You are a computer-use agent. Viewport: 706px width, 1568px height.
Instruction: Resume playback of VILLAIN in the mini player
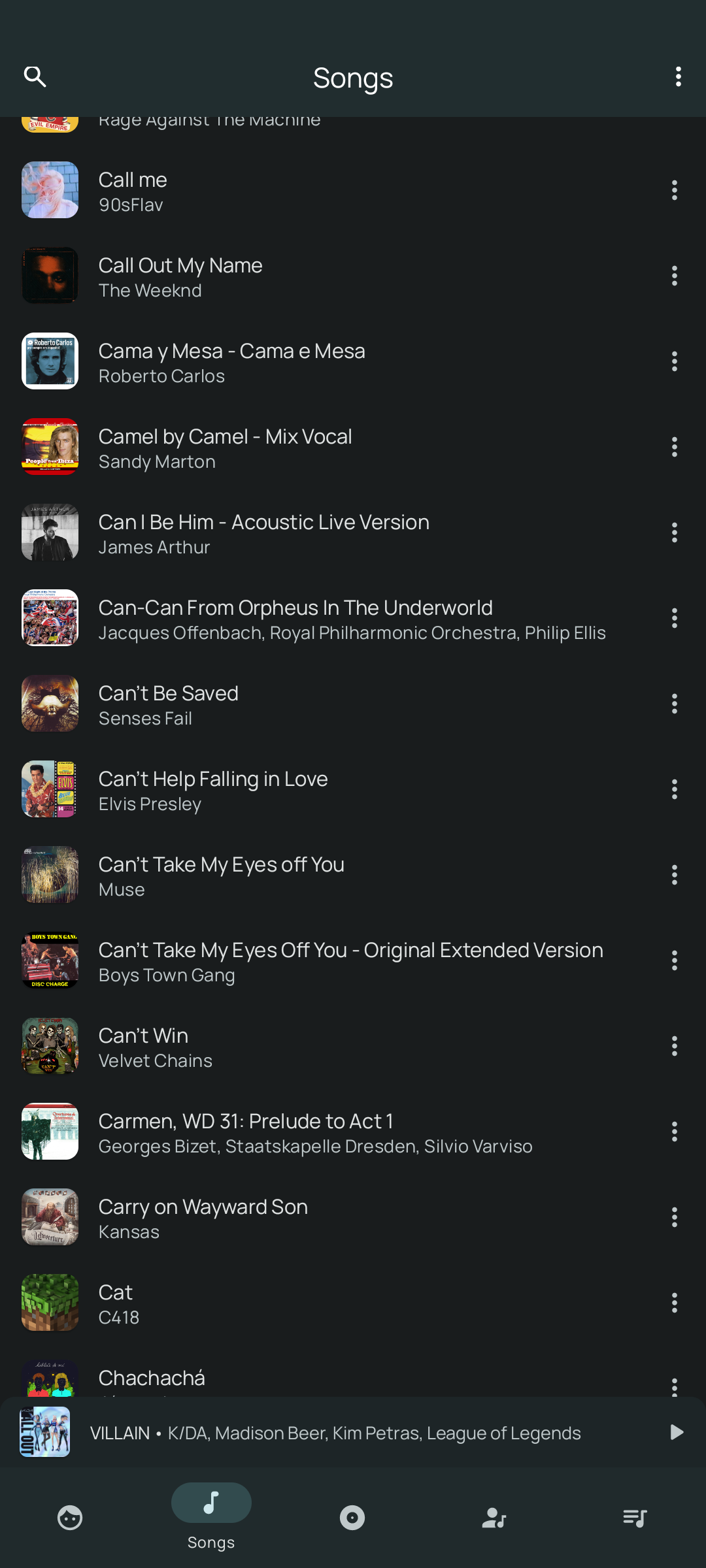click(677, 1433)
